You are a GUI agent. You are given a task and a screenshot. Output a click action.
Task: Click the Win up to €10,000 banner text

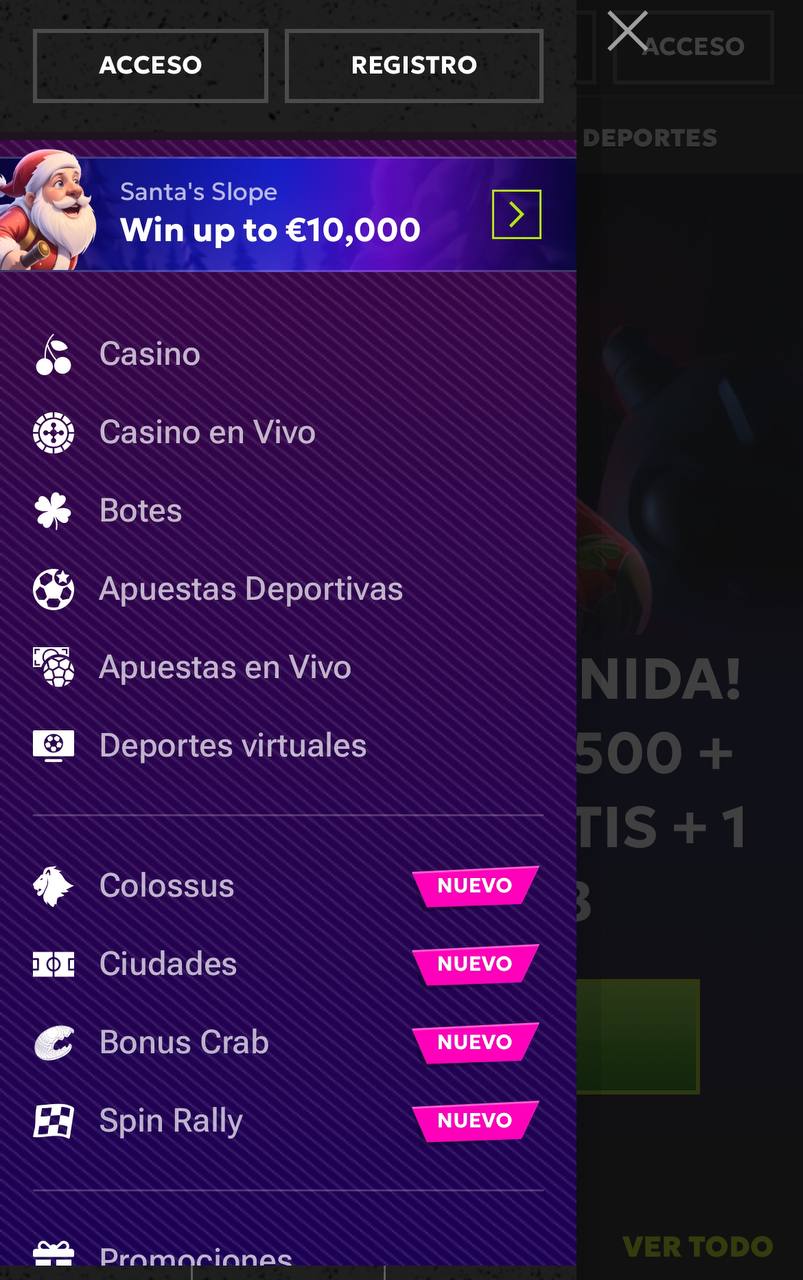271,230
